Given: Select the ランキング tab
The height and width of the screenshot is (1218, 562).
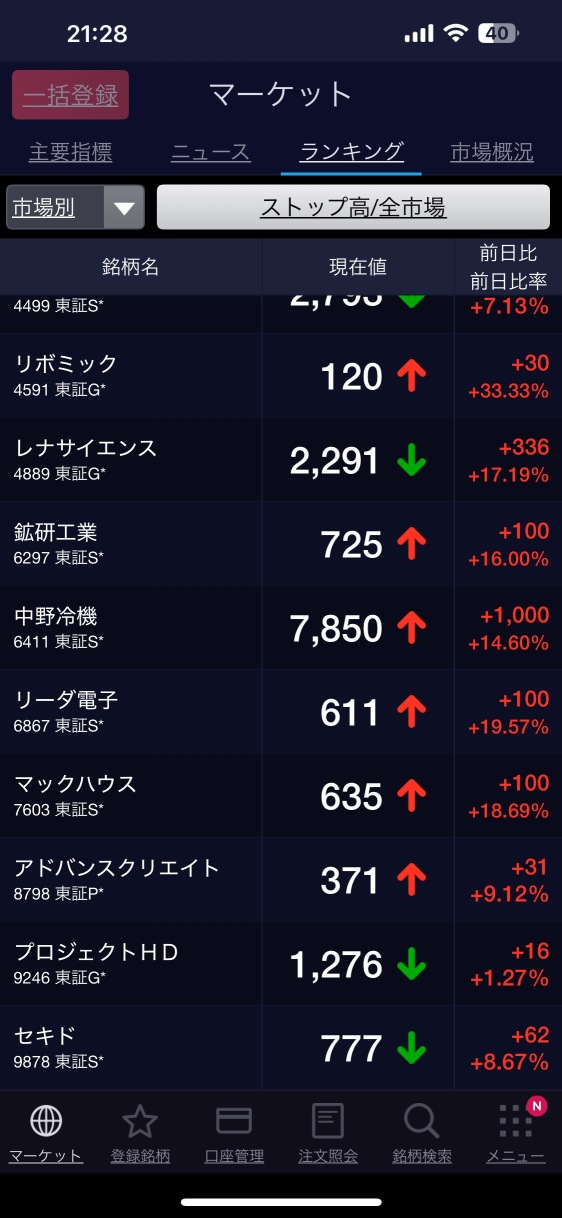Looking at the screenshot, I should 351,152.
